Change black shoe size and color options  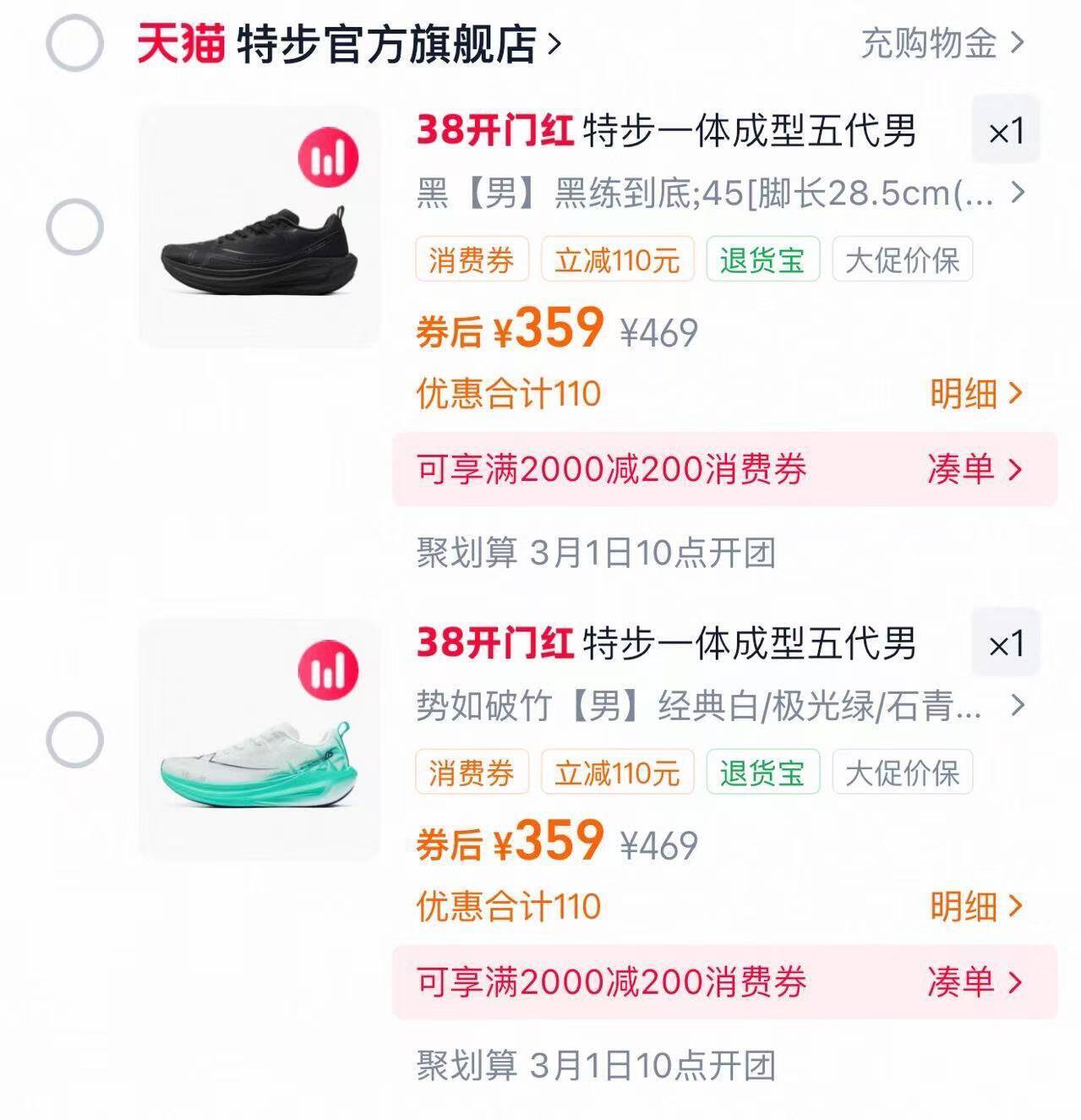718,194
